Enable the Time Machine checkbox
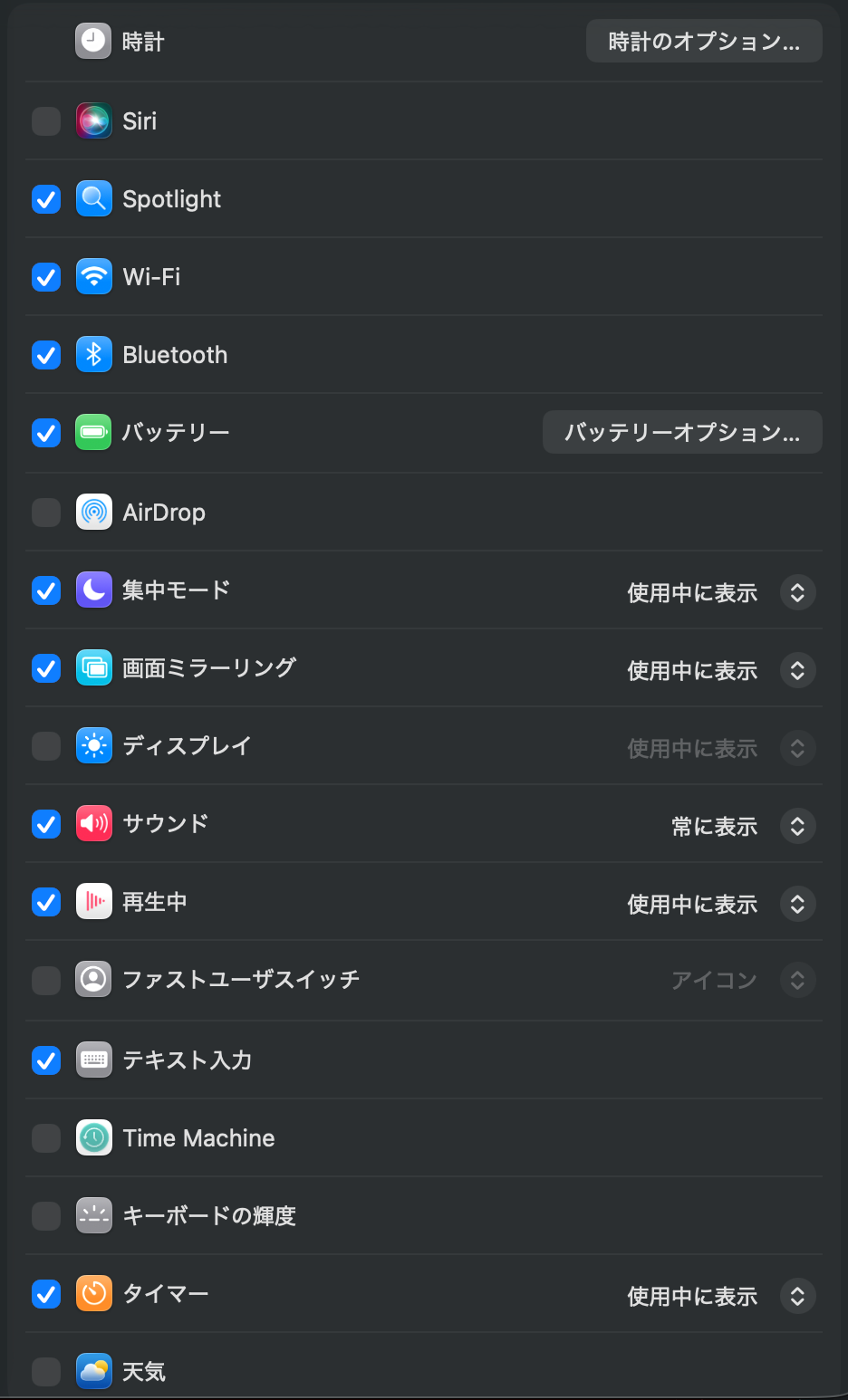The height and width of the screenshot is (1400, 848). pyautogui.click(x=45, y=1137)
